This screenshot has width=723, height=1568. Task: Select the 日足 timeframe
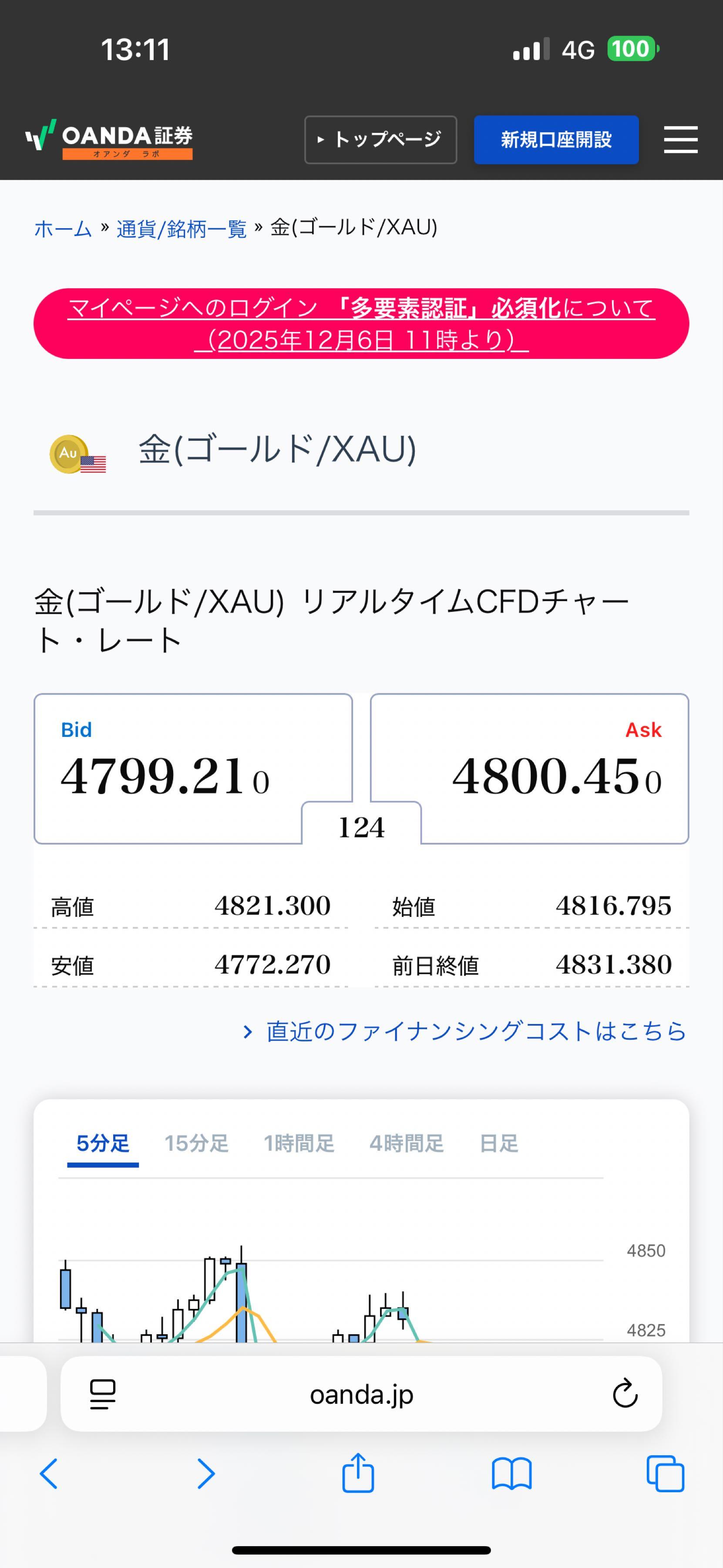pyautogui.click(x=499, y=1143)
